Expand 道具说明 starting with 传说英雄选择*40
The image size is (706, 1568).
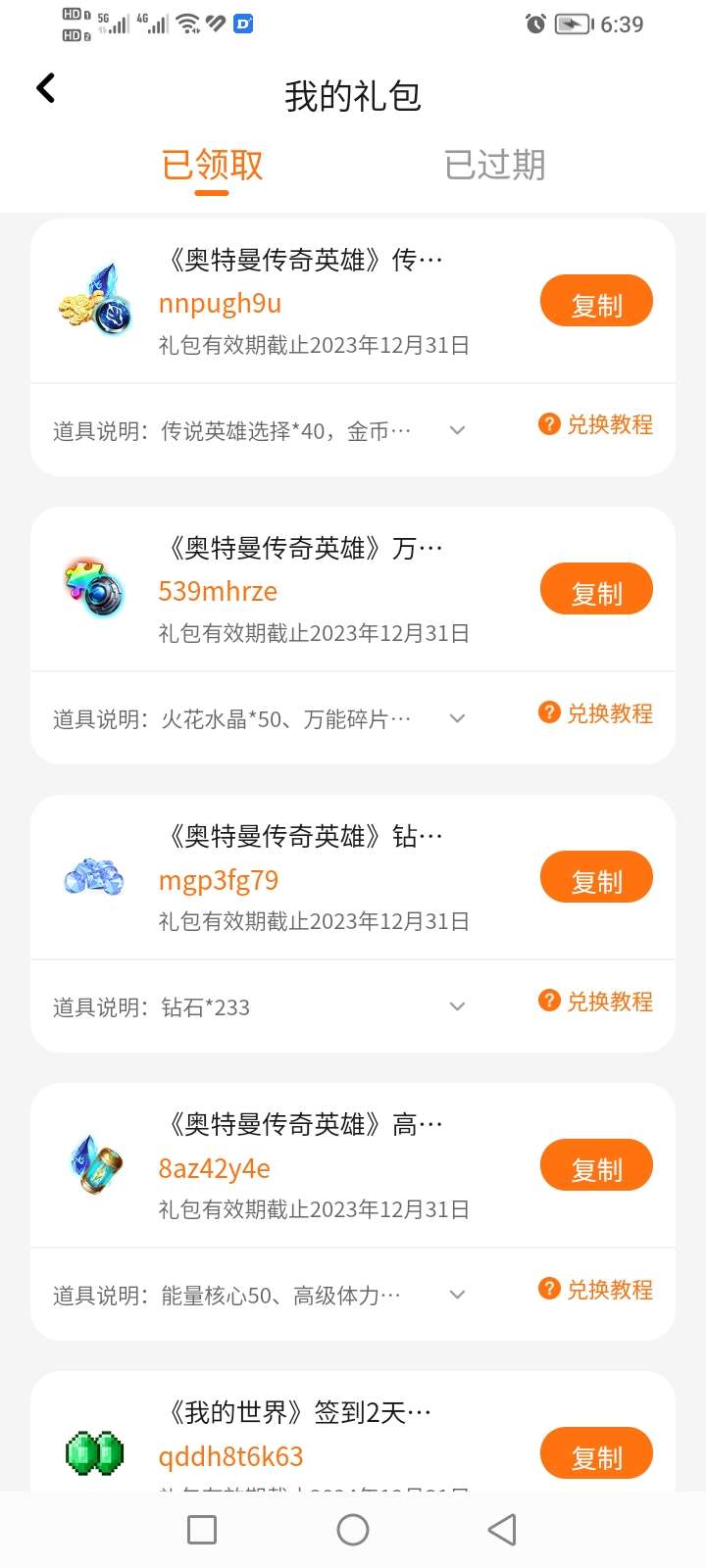coord(457,430)
